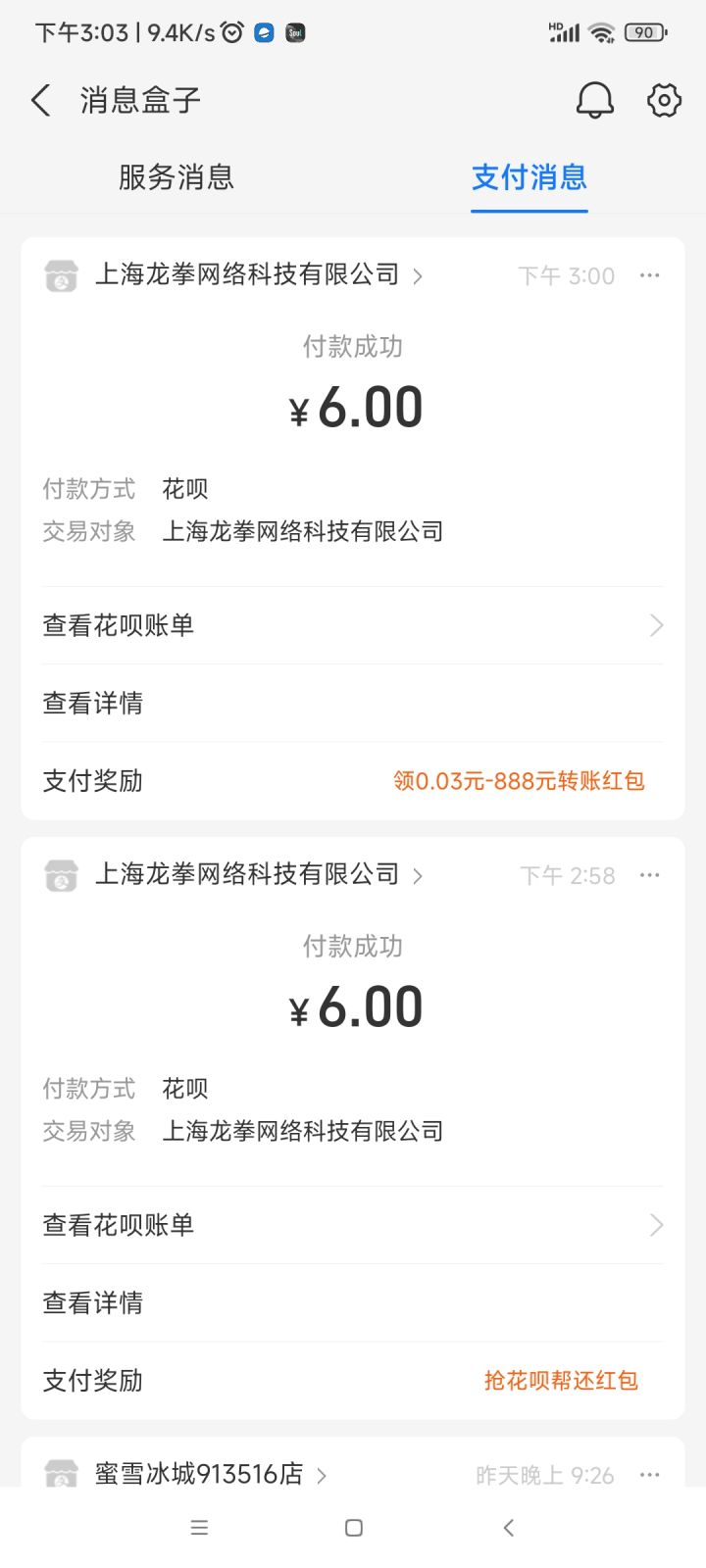
Task: View 花呗账单 for 下午 3:00 payment
Action: pos(353,625)
